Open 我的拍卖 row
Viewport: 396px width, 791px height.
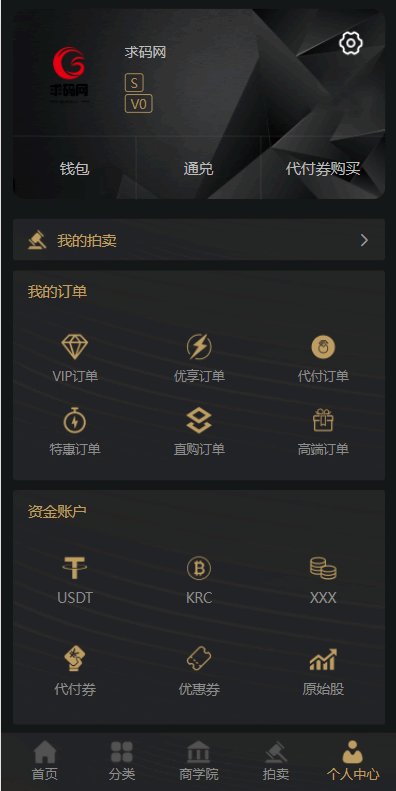[199, 240]
